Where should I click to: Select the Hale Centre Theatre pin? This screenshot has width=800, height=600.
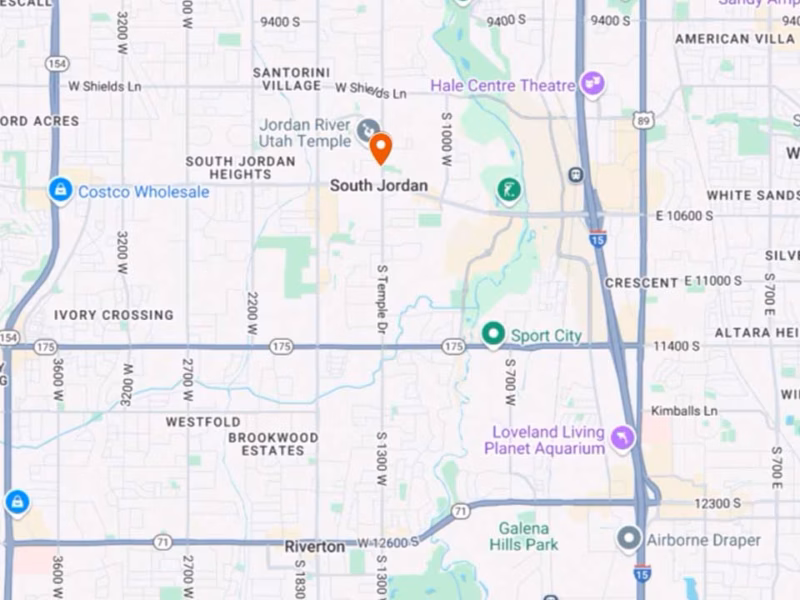[593, 84]
